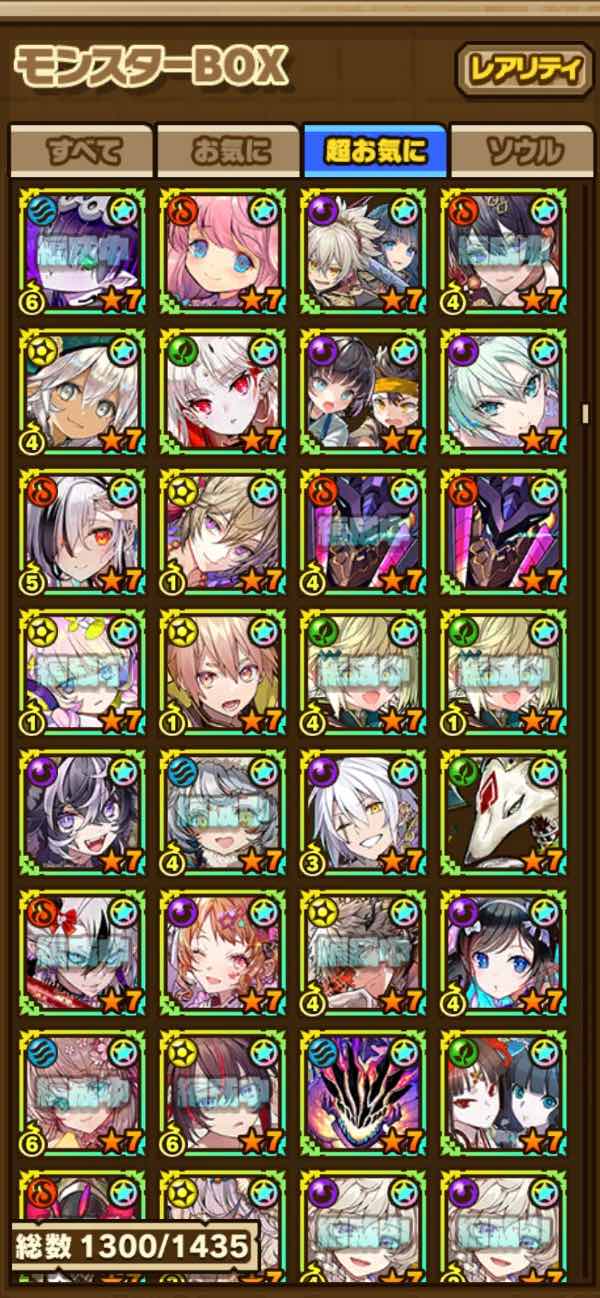The height and width of the screenshot is (1298, 600).
Task: Select the orange-haired winking girl monster
Action: coord(222,952)
